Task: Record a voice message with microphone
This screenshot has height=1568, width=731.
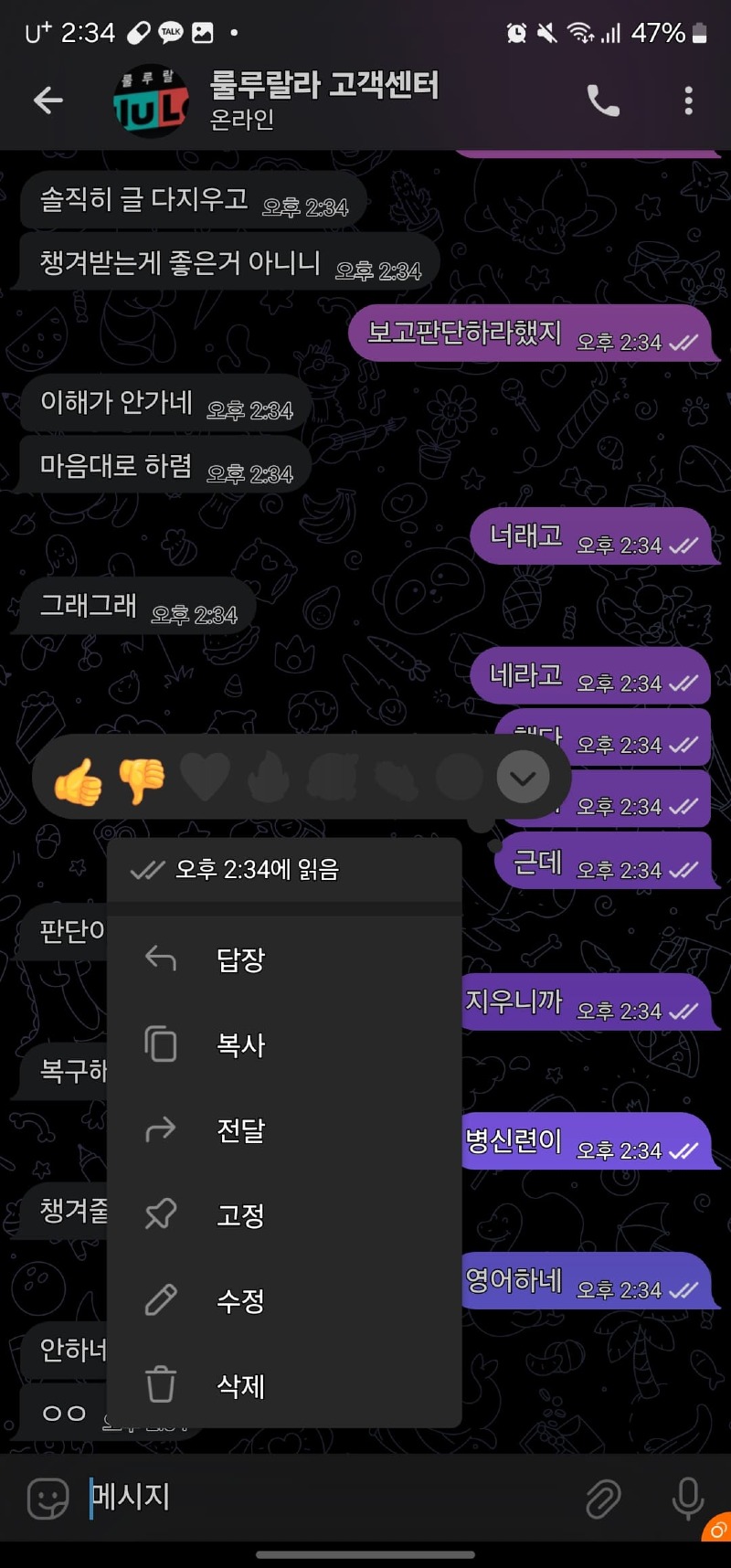Action: click(687, 1499)
